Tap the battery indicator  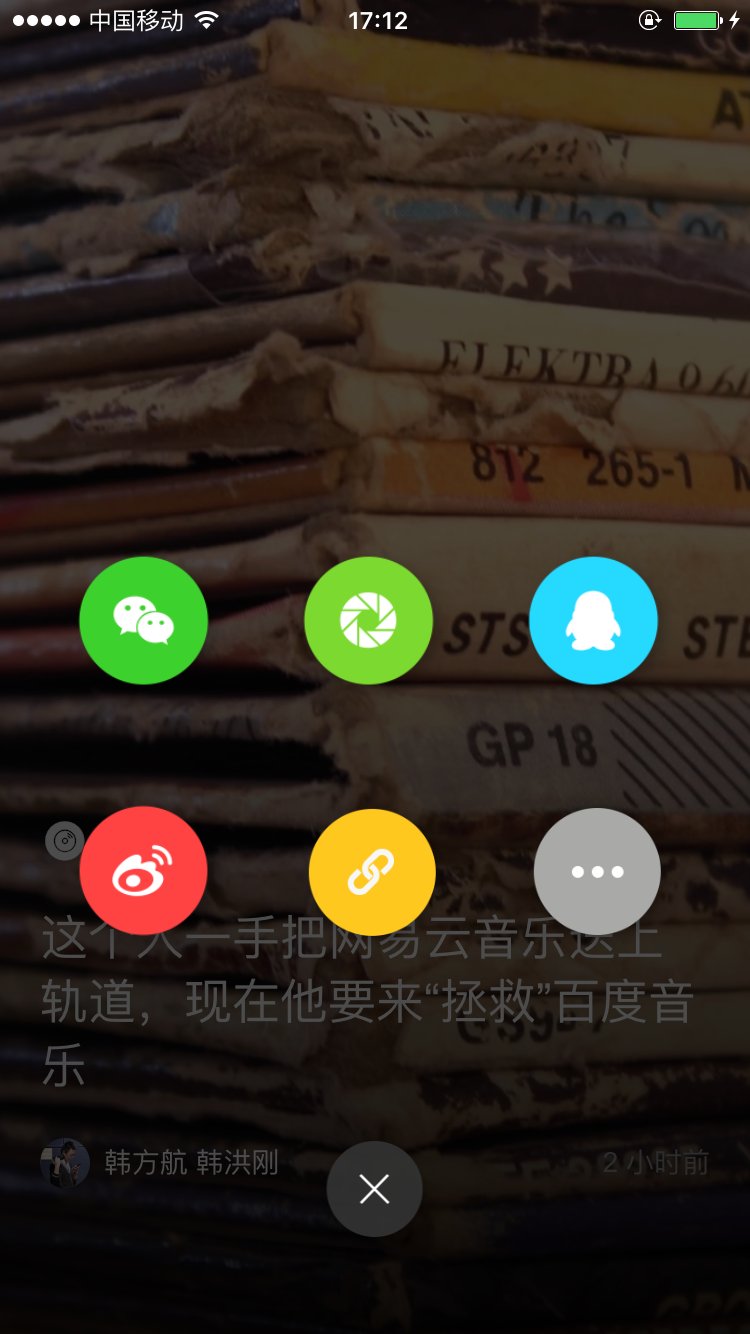click(699, 18)
